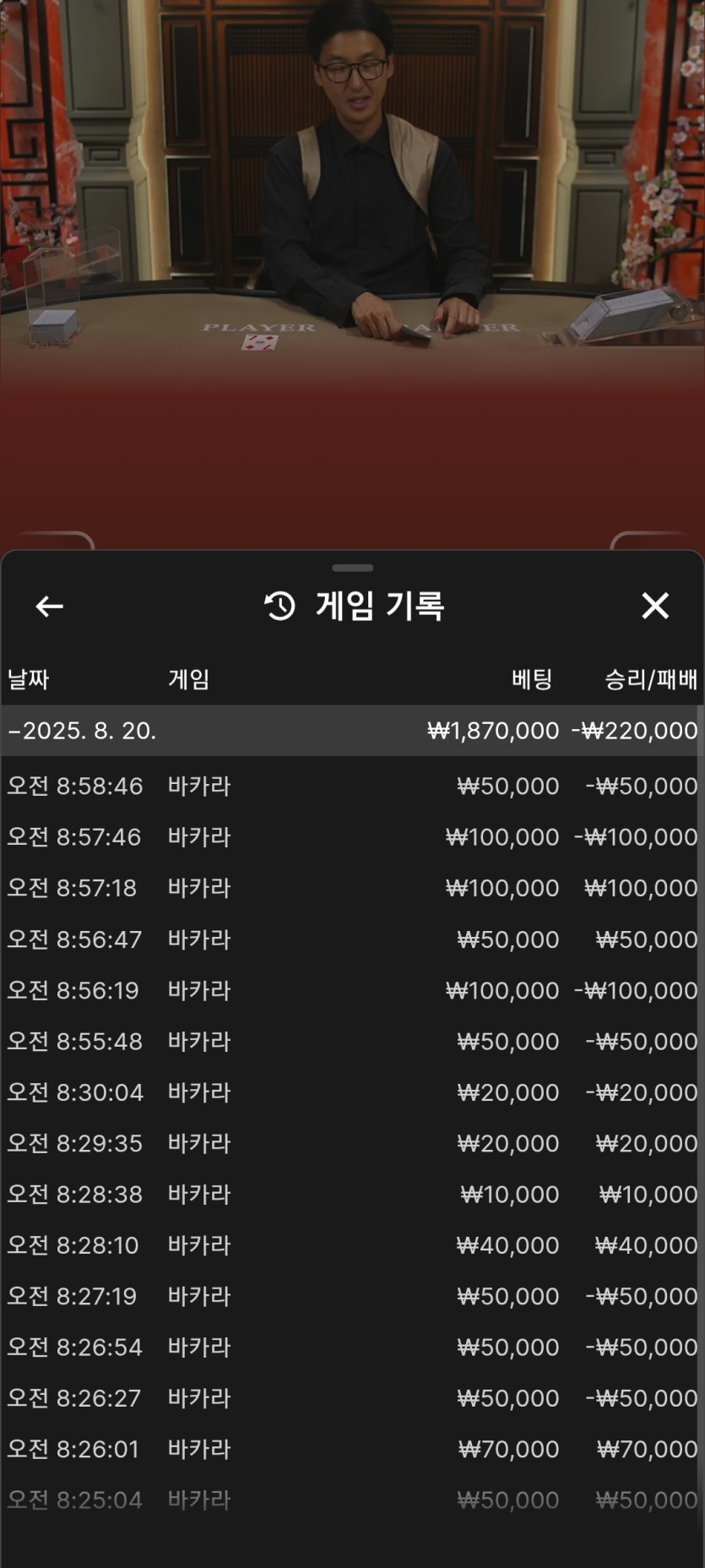
Task: Select the 오전 8:29:35 baccarat record
Action: (x=352, y=1143)
